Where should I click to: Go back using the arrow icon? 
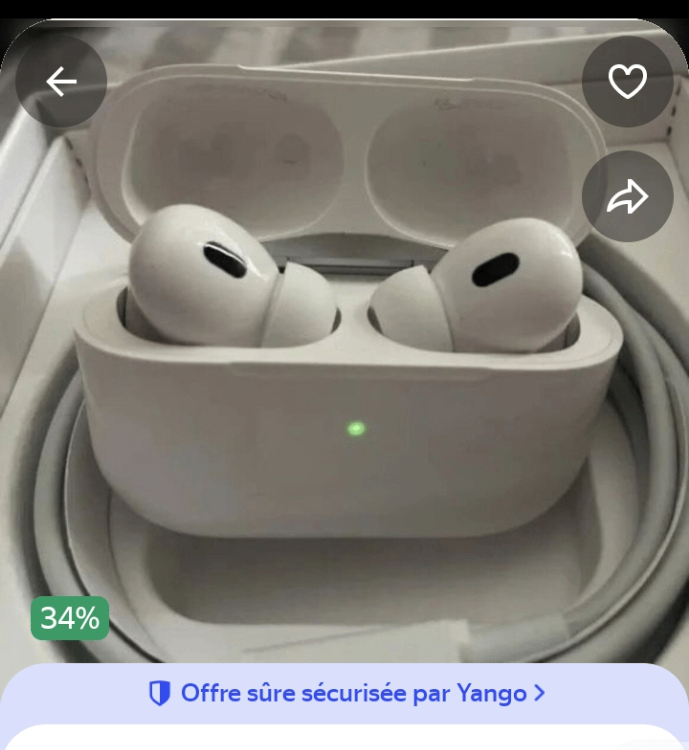pos(61,82)
